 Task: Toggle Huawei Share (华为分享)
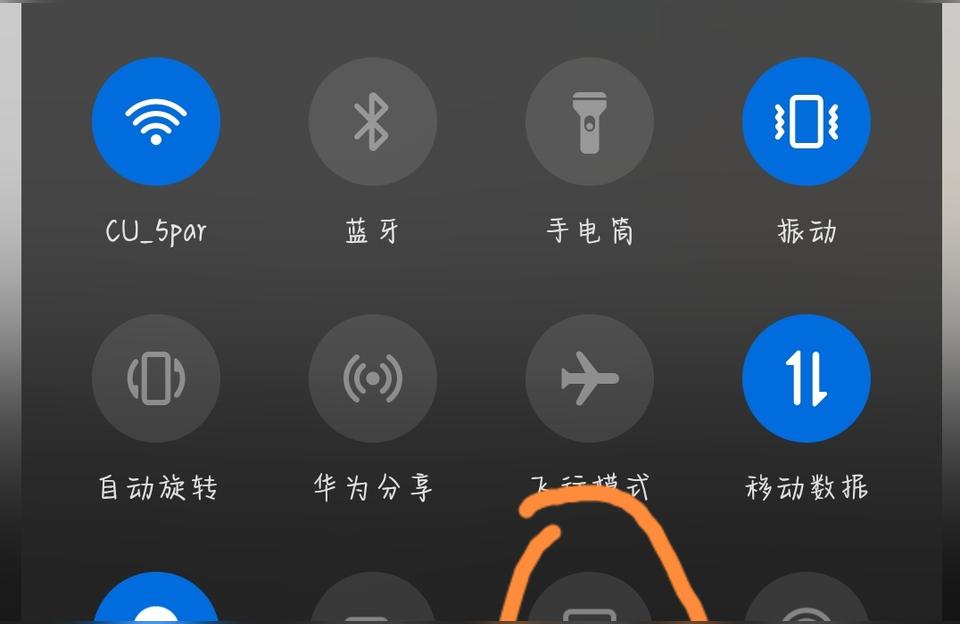[372, 379]
